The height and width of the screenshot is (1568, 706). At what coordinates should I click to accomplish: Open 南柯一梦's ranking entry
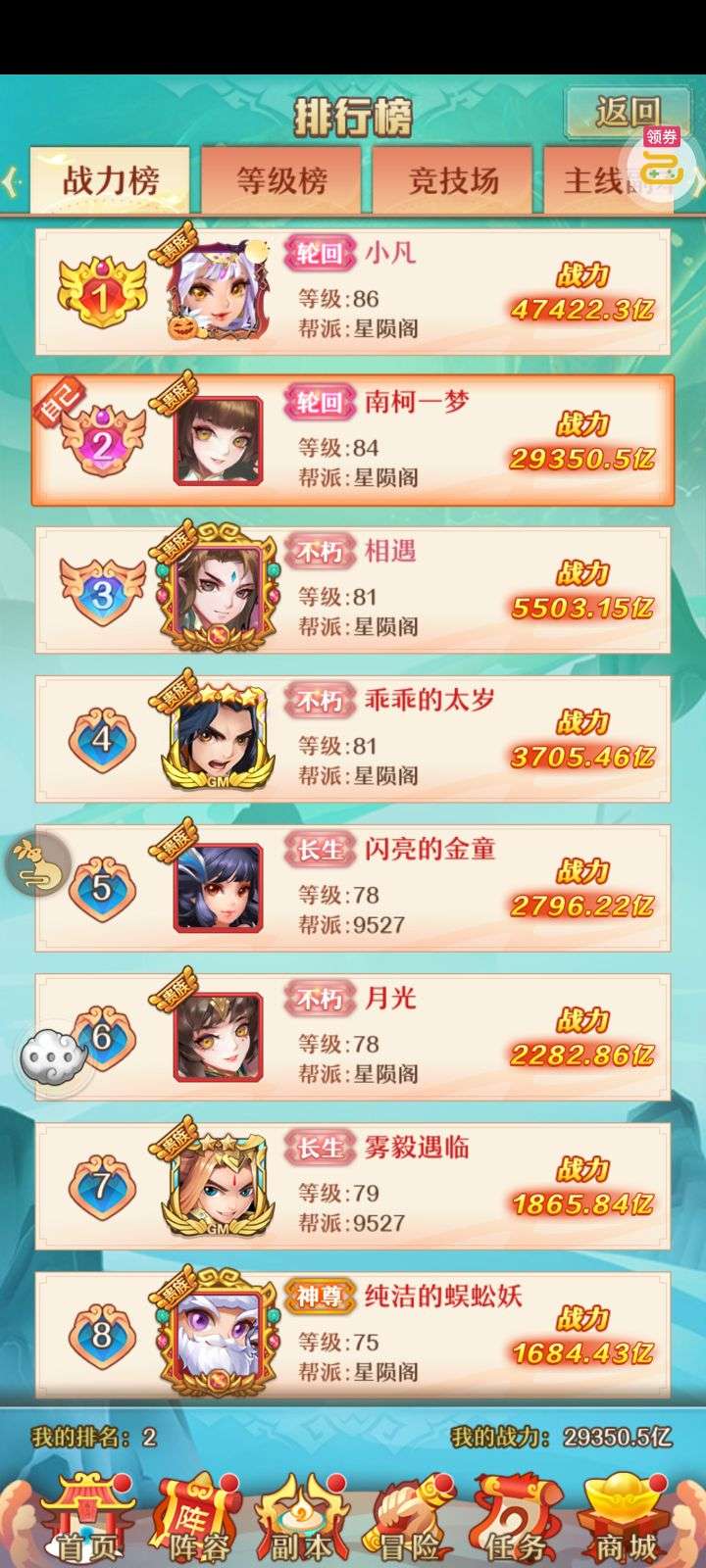(353, 440)
